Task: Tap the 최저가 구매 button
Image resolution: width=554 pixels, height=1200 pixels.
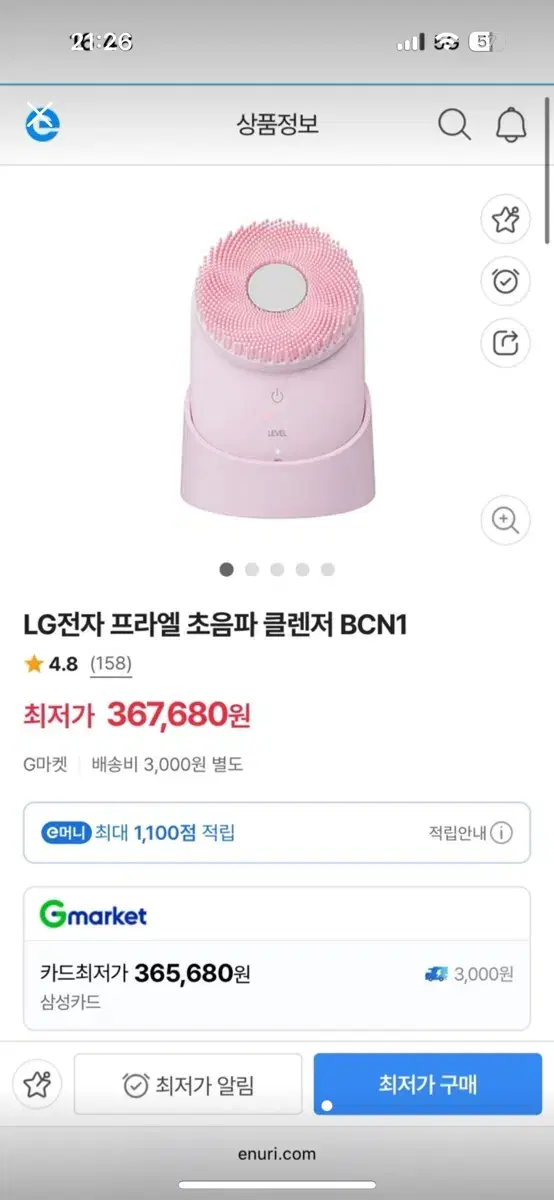Action: 428,1084
